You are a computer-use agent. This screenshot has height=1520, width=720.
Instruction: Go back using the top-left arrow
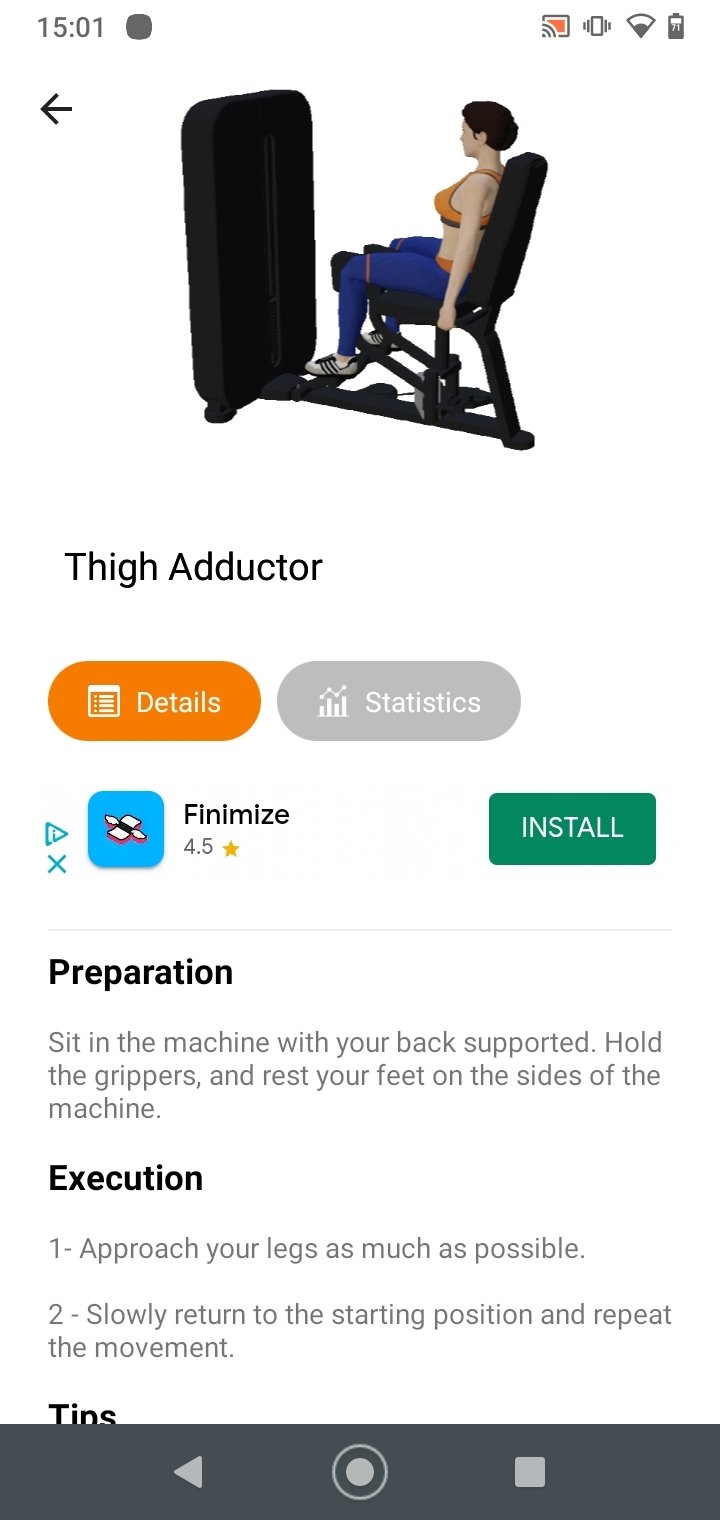[56, 109]
